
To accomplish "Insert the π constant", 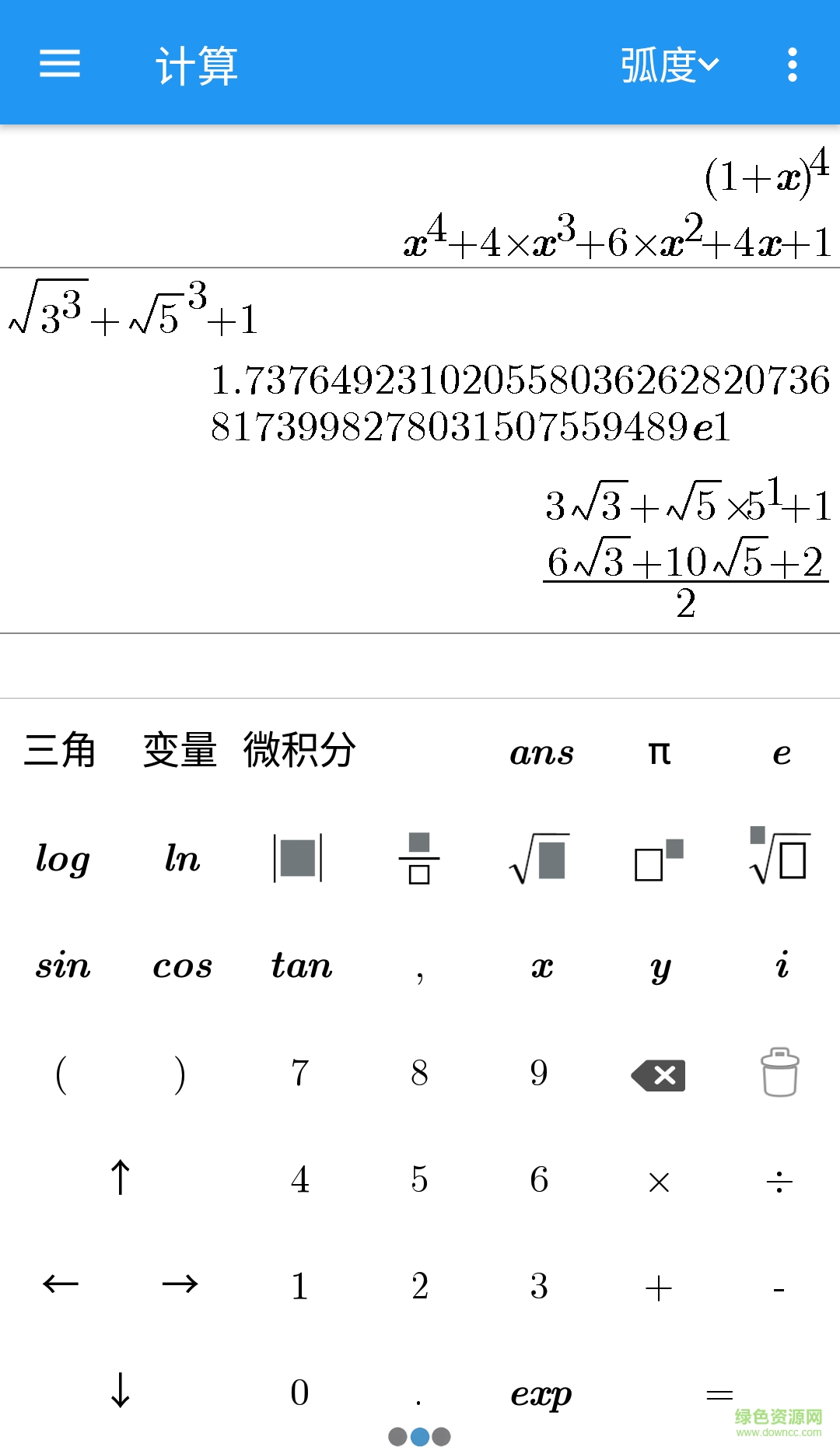I will [x=658, y=752].
